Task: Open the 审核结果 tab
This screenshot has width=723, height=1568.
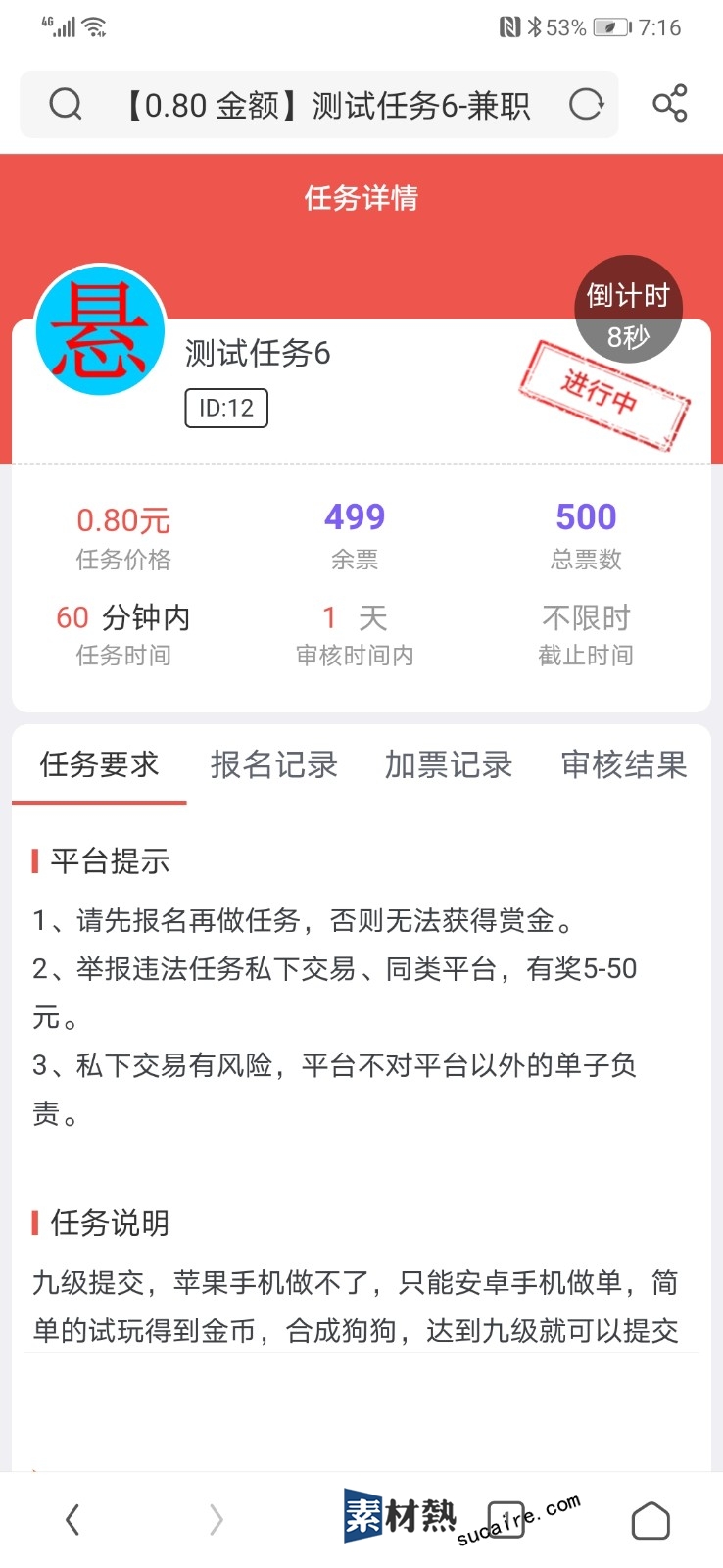Action: (623, 764)
